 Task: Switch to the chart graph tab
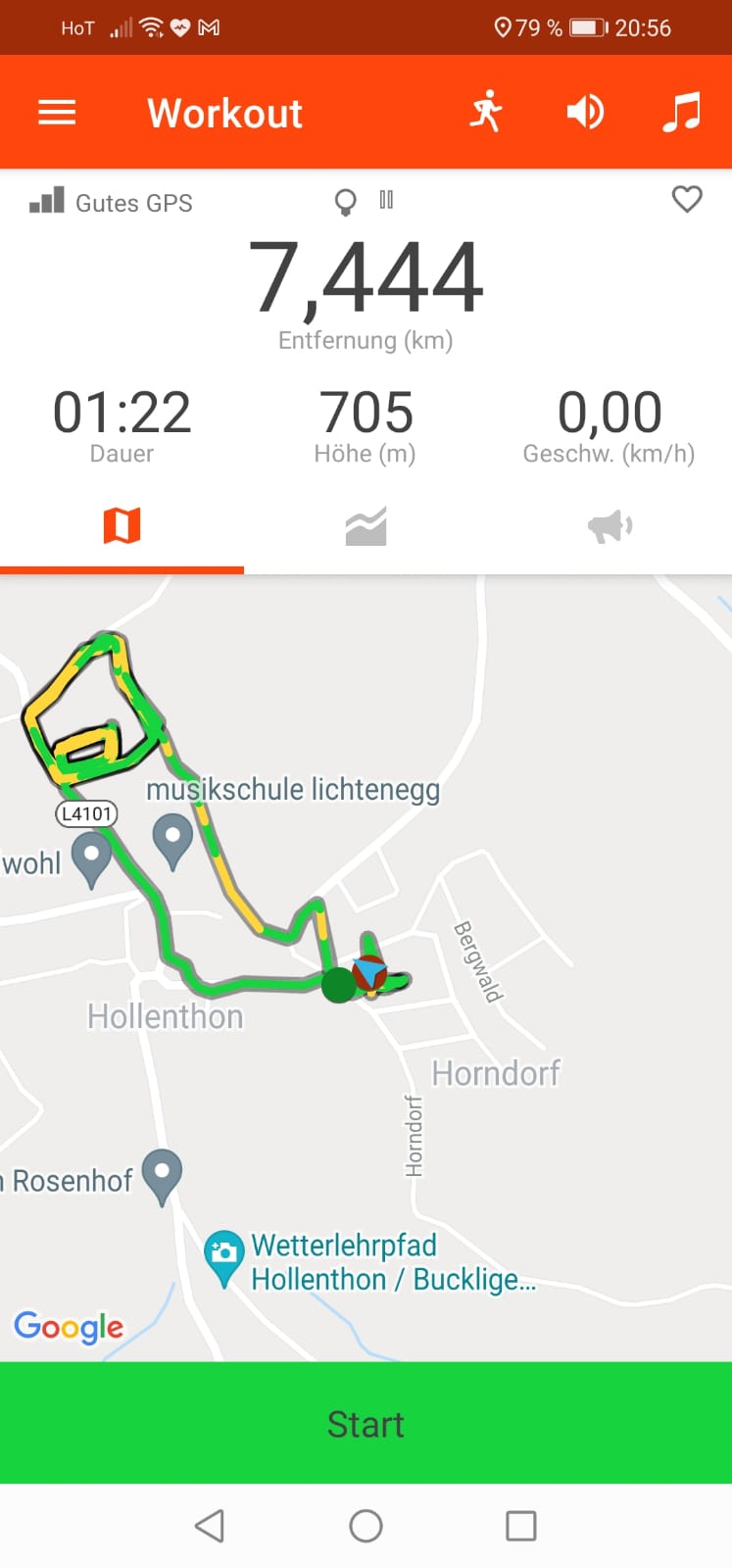coord(366,526)
